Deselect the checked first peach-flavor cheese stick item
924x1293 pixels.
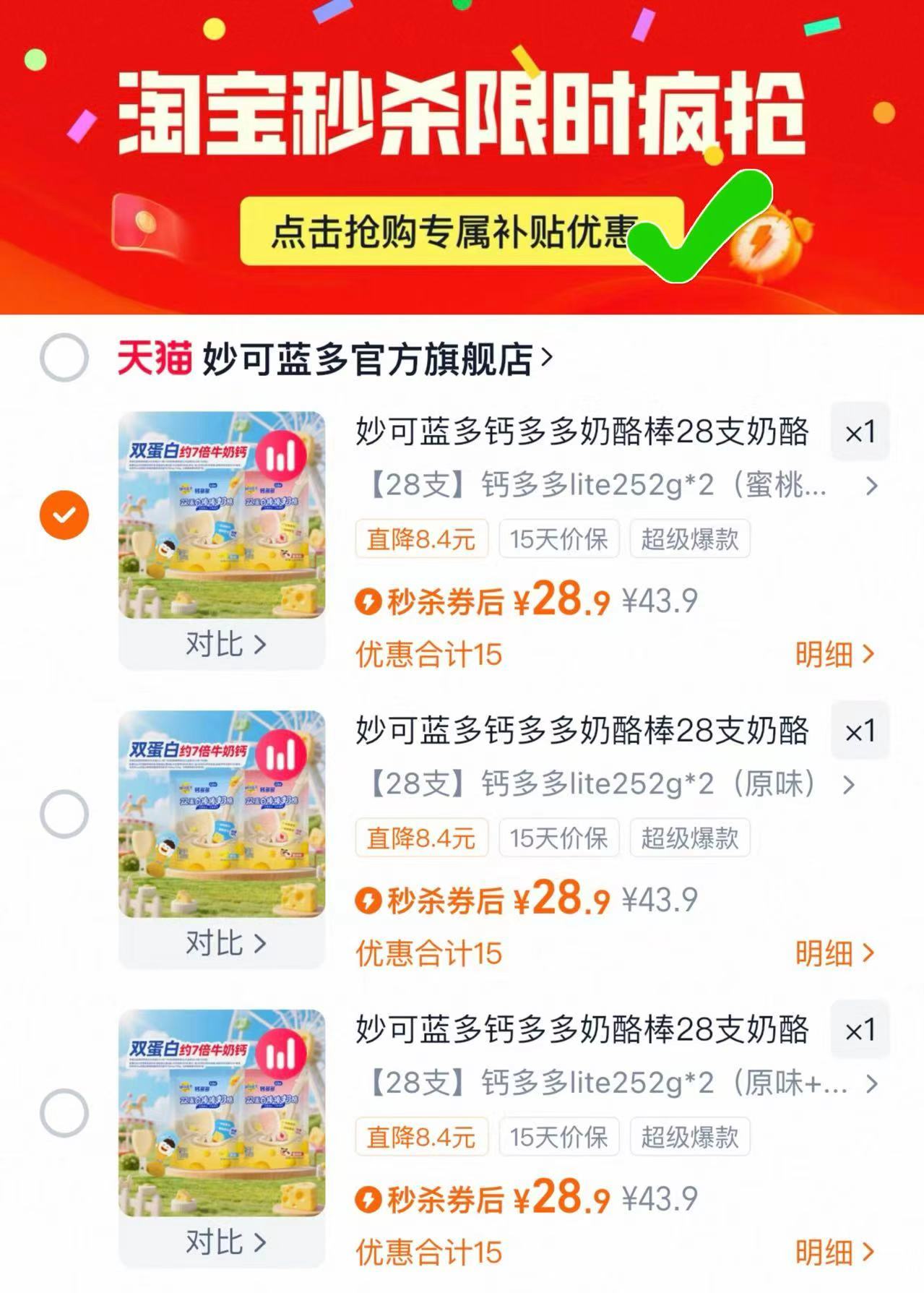[x=64, y=514]
